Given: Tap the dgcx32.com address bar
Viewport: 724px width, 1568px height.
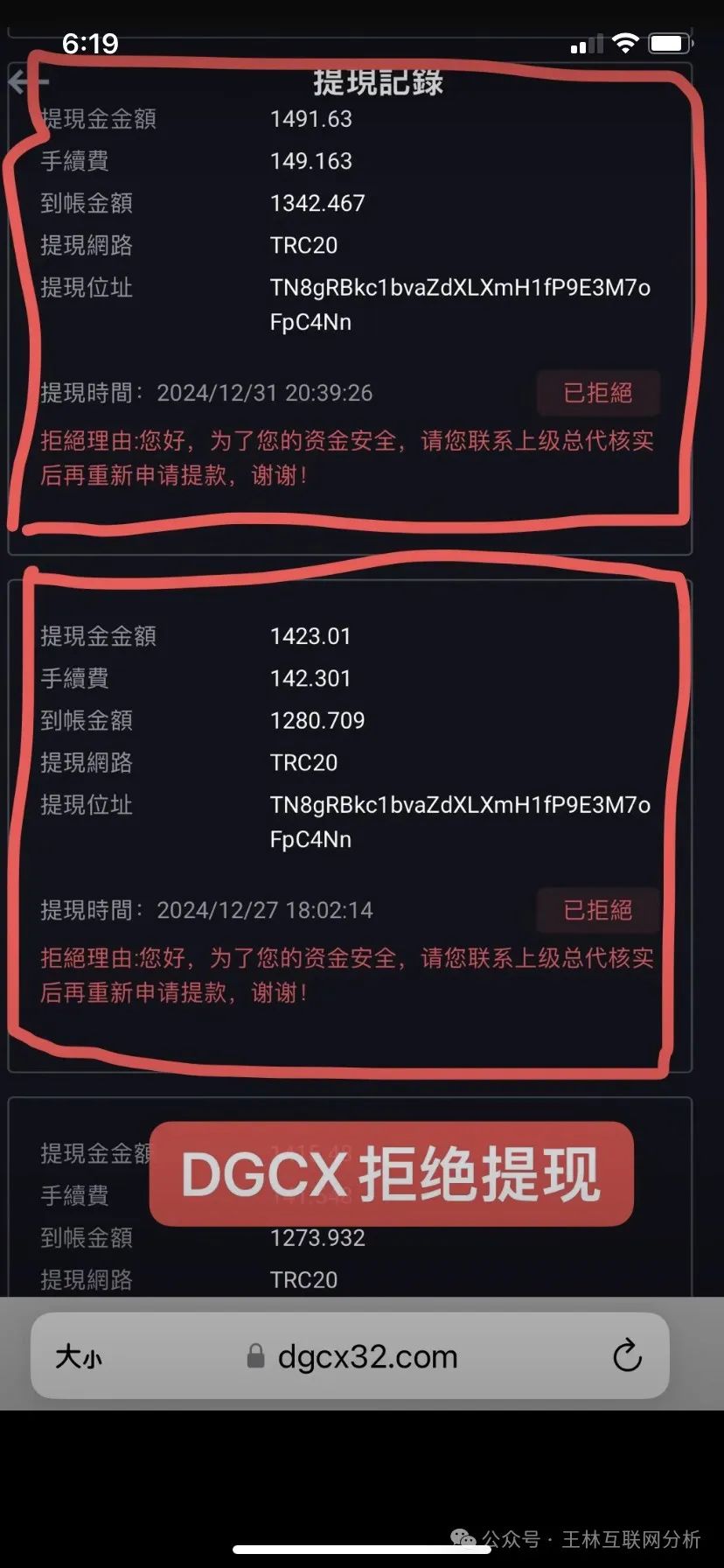Looking at the screenshot, I should pyautogui.click(x=367, y=1357).
